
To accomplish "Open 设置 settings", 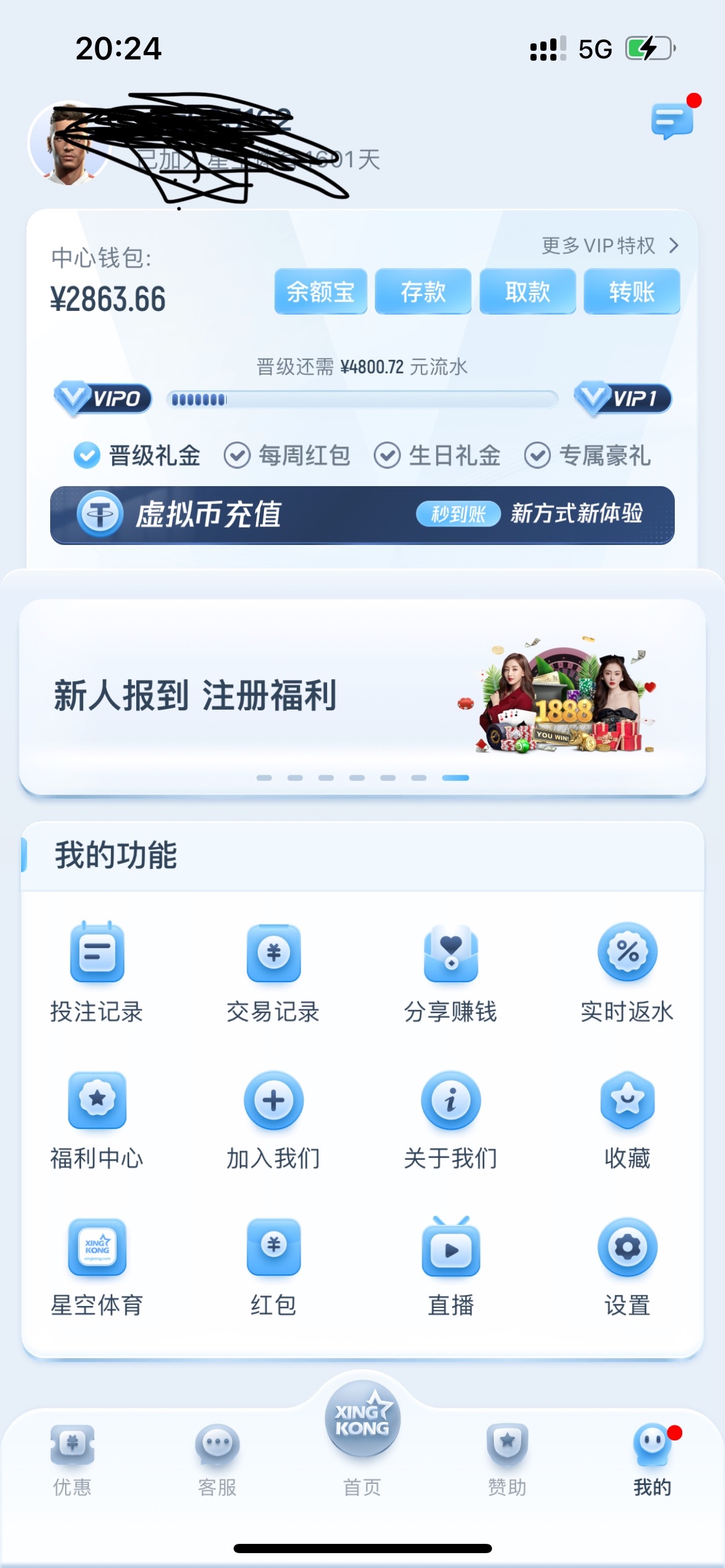I will pos(627,1266).
